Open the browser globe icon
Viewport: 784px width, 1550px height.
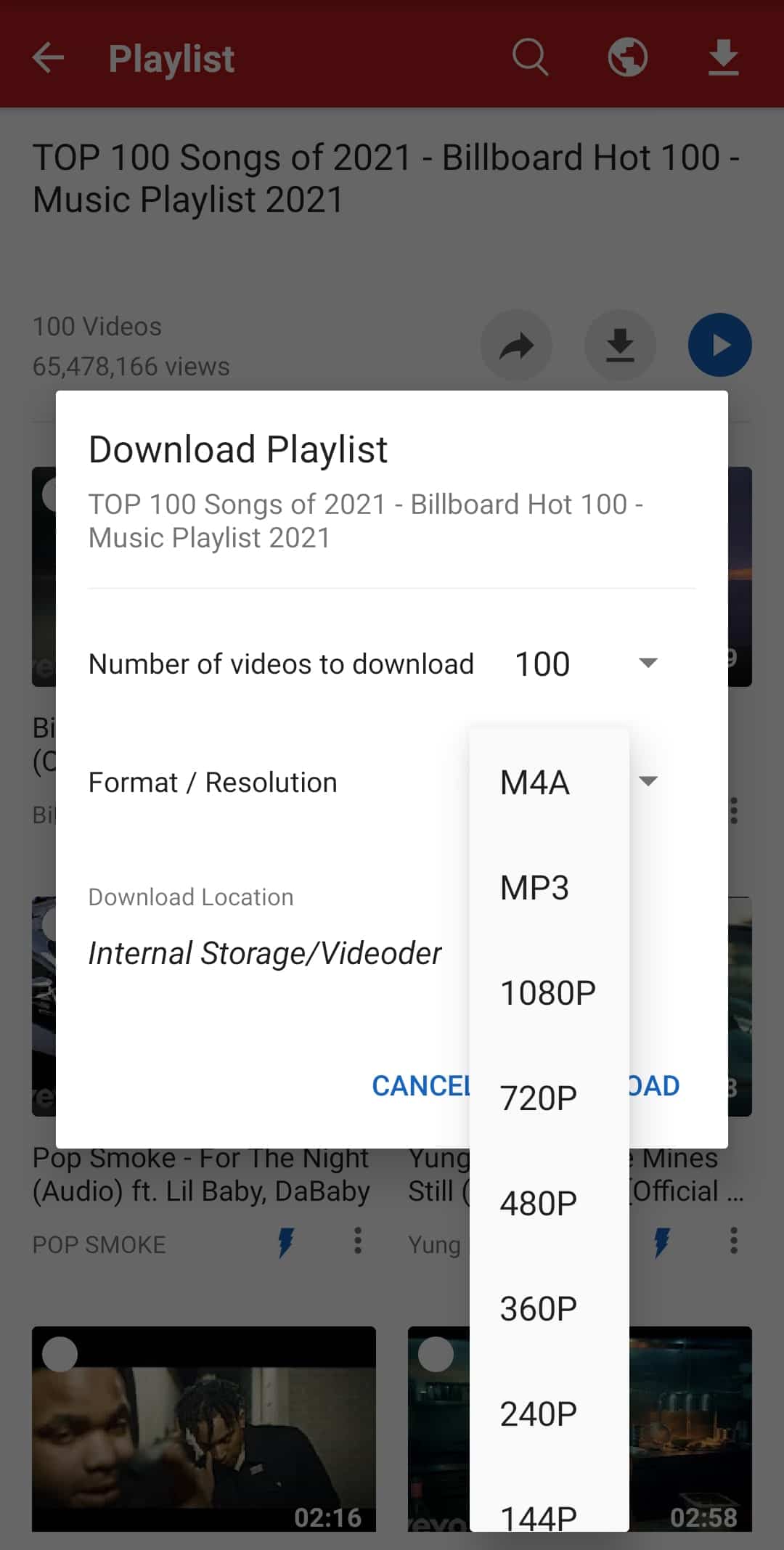(627, 58)
